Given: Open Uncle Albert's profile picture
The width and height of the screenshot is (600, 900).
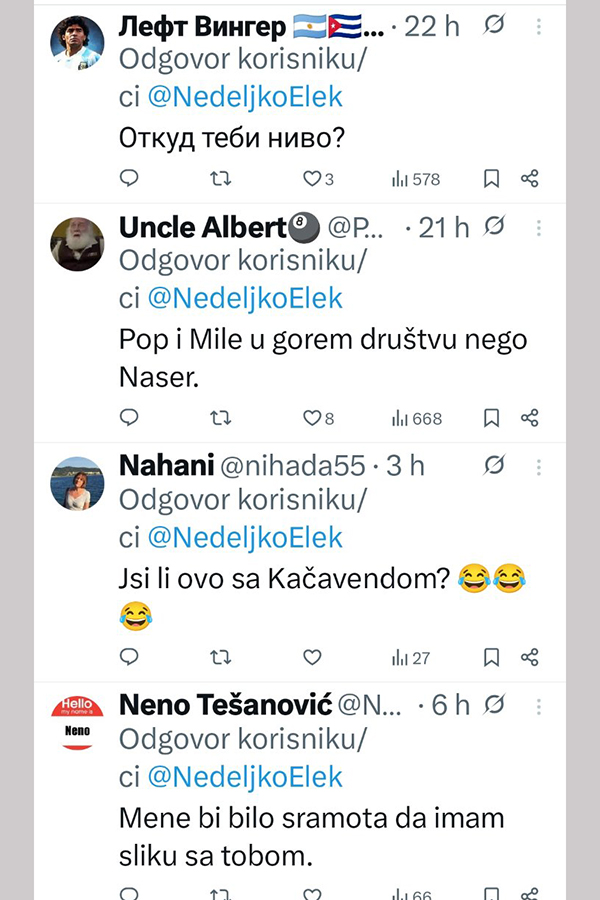Looking at the screenshot, I should (77, 244).
